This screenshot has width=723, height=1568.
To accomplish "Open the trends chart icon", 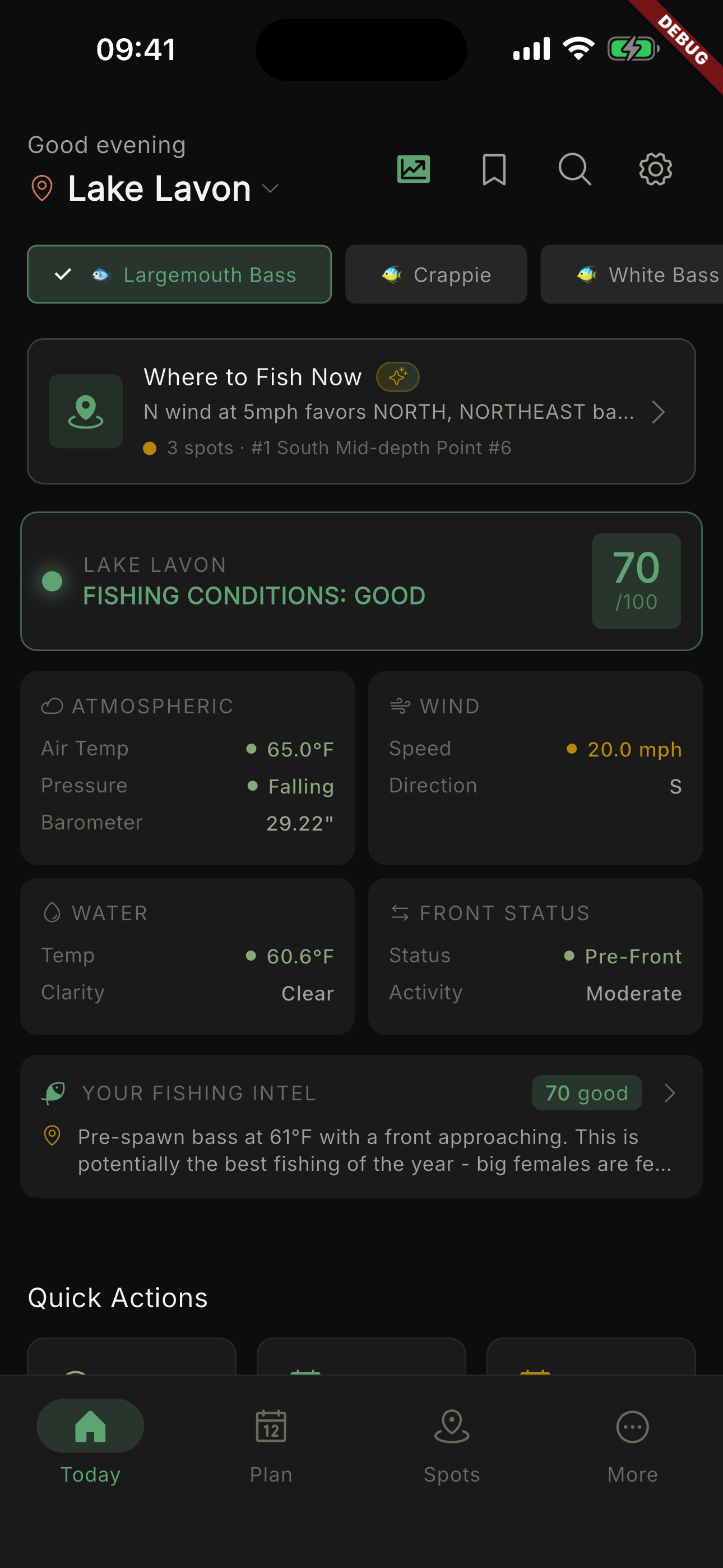I will tap(413, 170).
